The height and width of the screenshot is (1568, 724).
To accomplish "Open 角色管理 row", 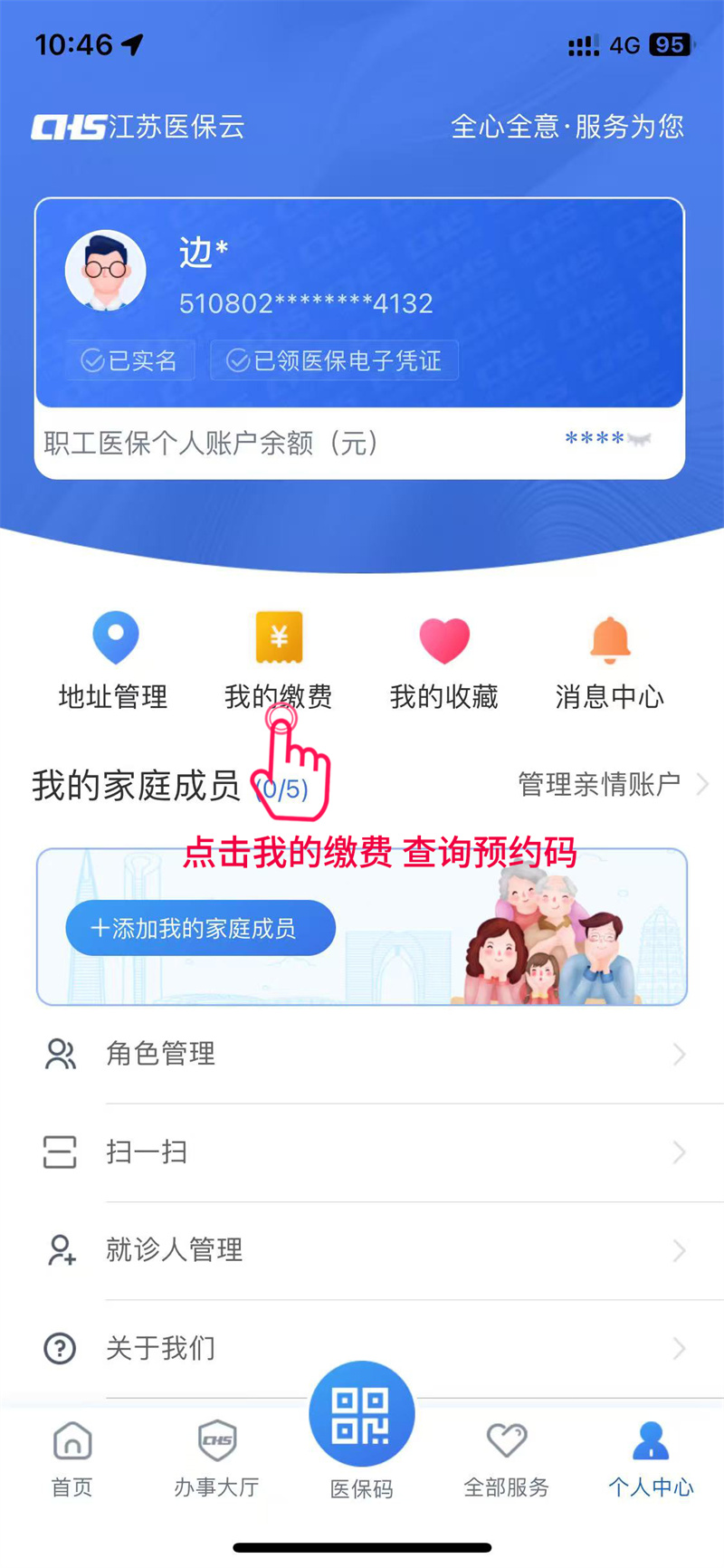I will tap(362, 1054).
